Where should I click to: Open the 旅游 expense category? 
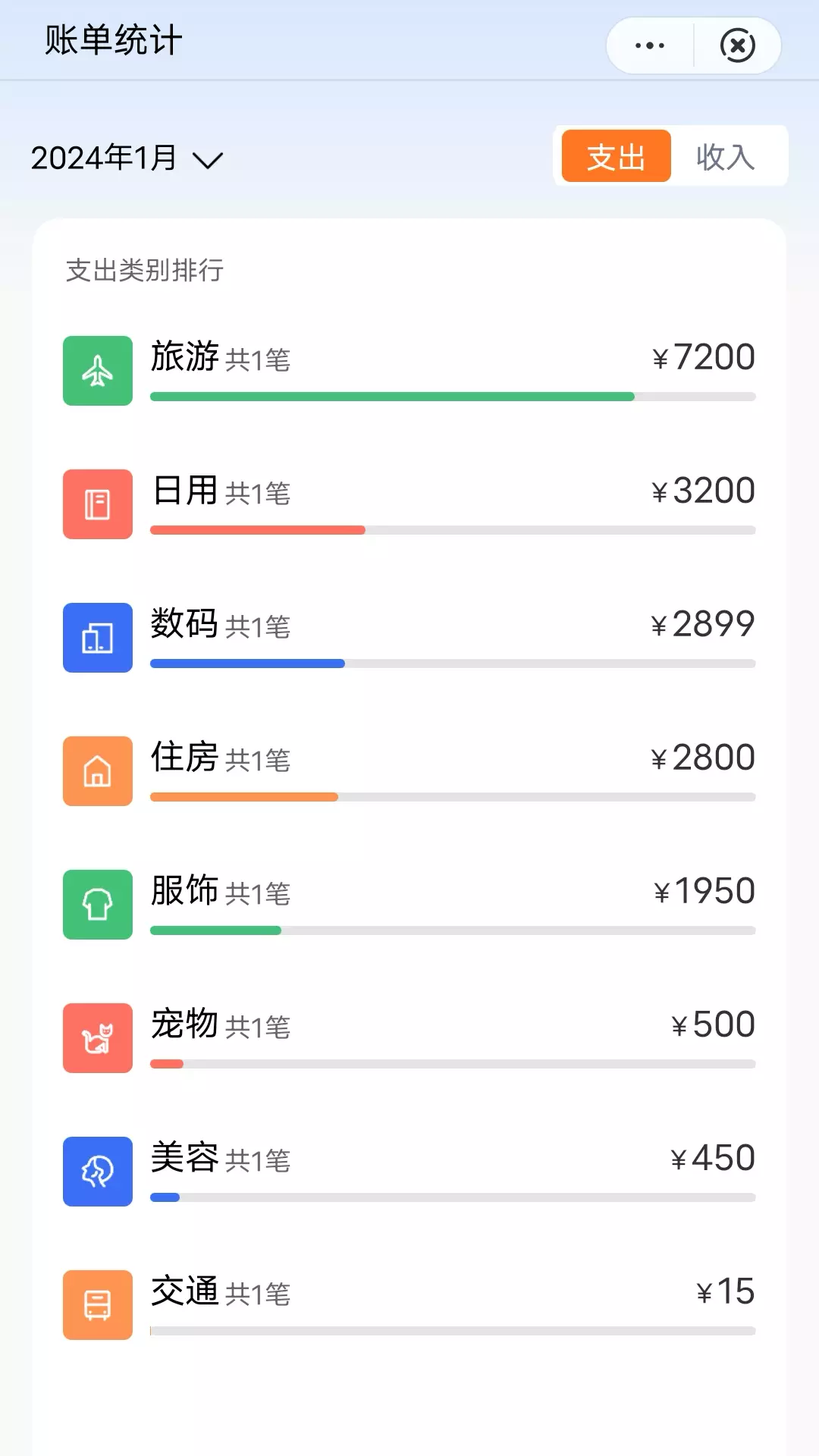pos(409,371)
